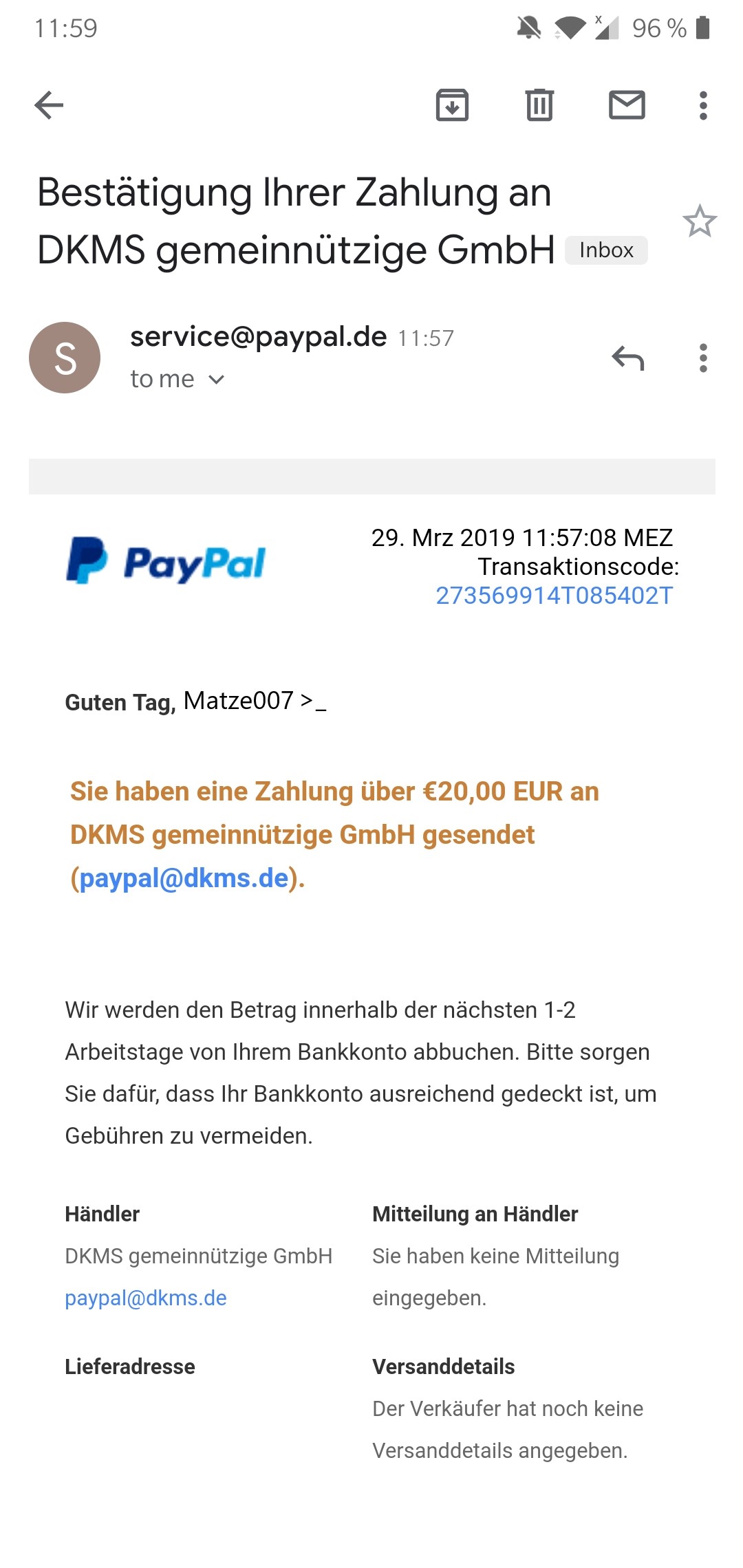Archive this PayPal email

coord(452,105)
